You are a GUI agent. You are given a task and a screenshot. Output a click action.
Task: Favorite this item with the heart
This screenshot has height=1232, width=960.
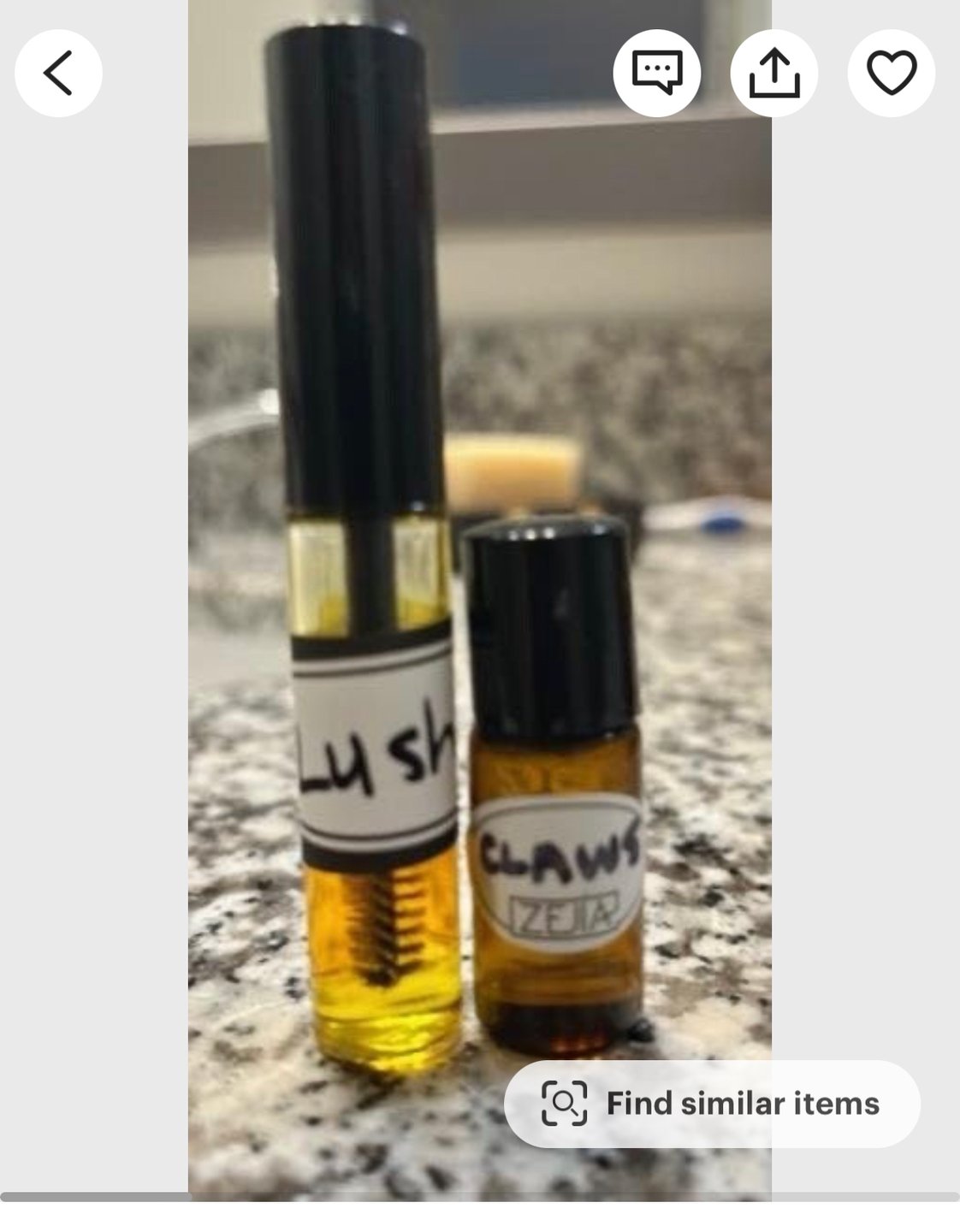(x=891, y=73)
